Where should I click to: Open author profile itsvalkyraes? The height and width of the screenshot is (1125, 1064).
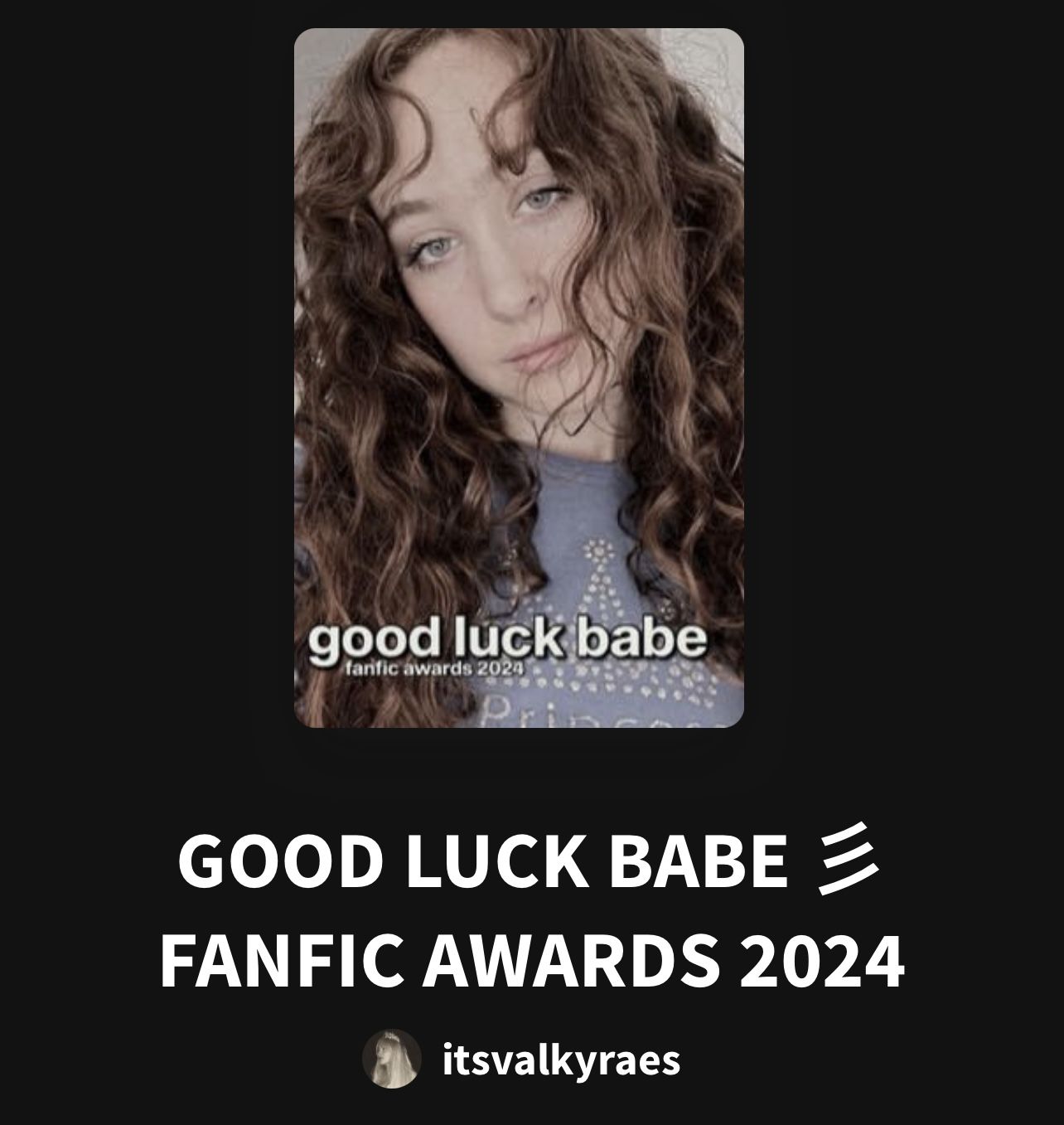tap(561, 1060)
